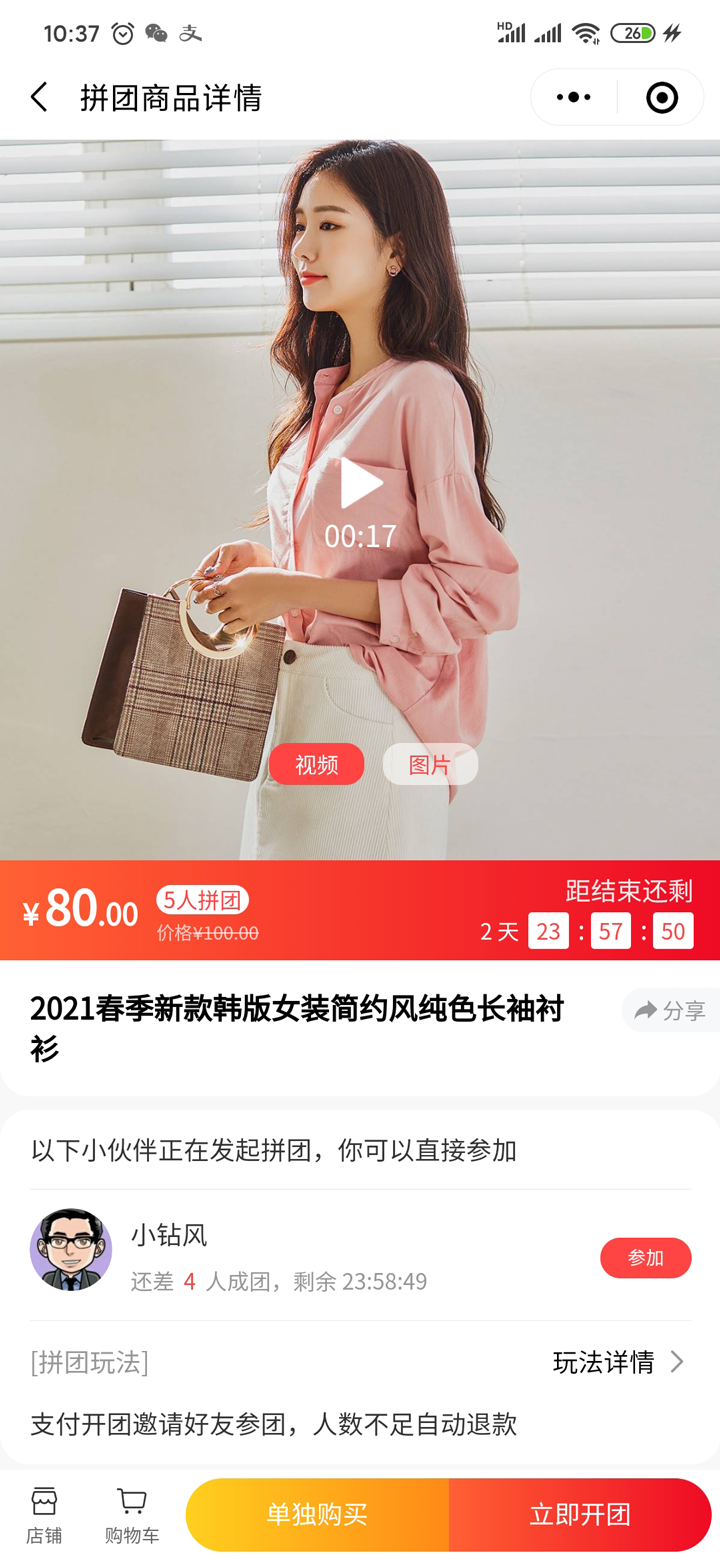The width and height of the screenshot is (720, 1560).
Task: Close the mini-program with the circle icon
Action: 662,98
